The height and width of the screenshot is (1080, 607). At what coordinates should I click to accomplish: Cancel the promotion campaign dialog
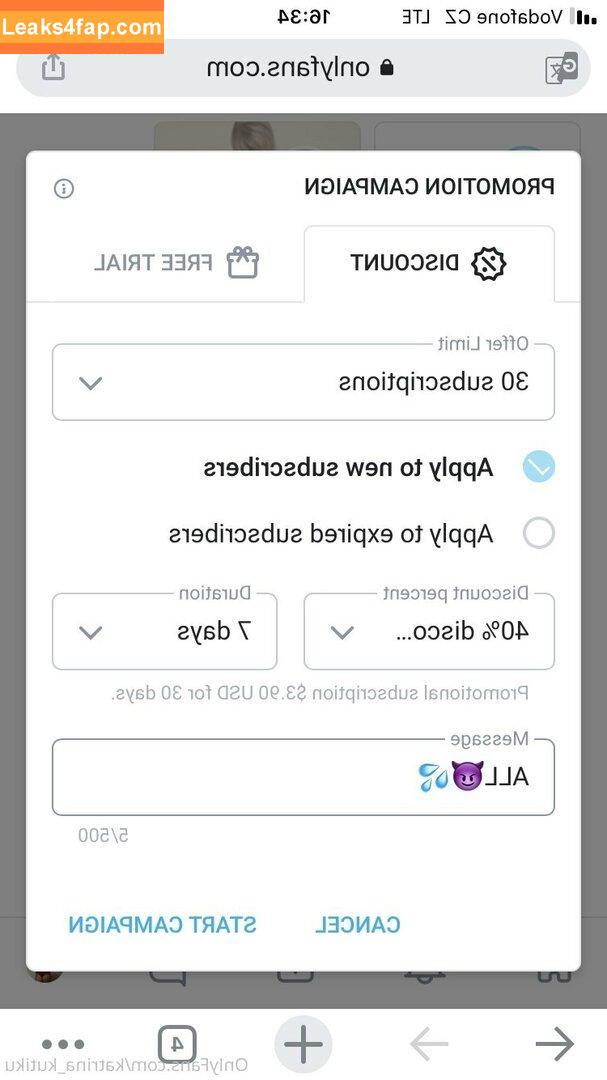click(358, 925)
